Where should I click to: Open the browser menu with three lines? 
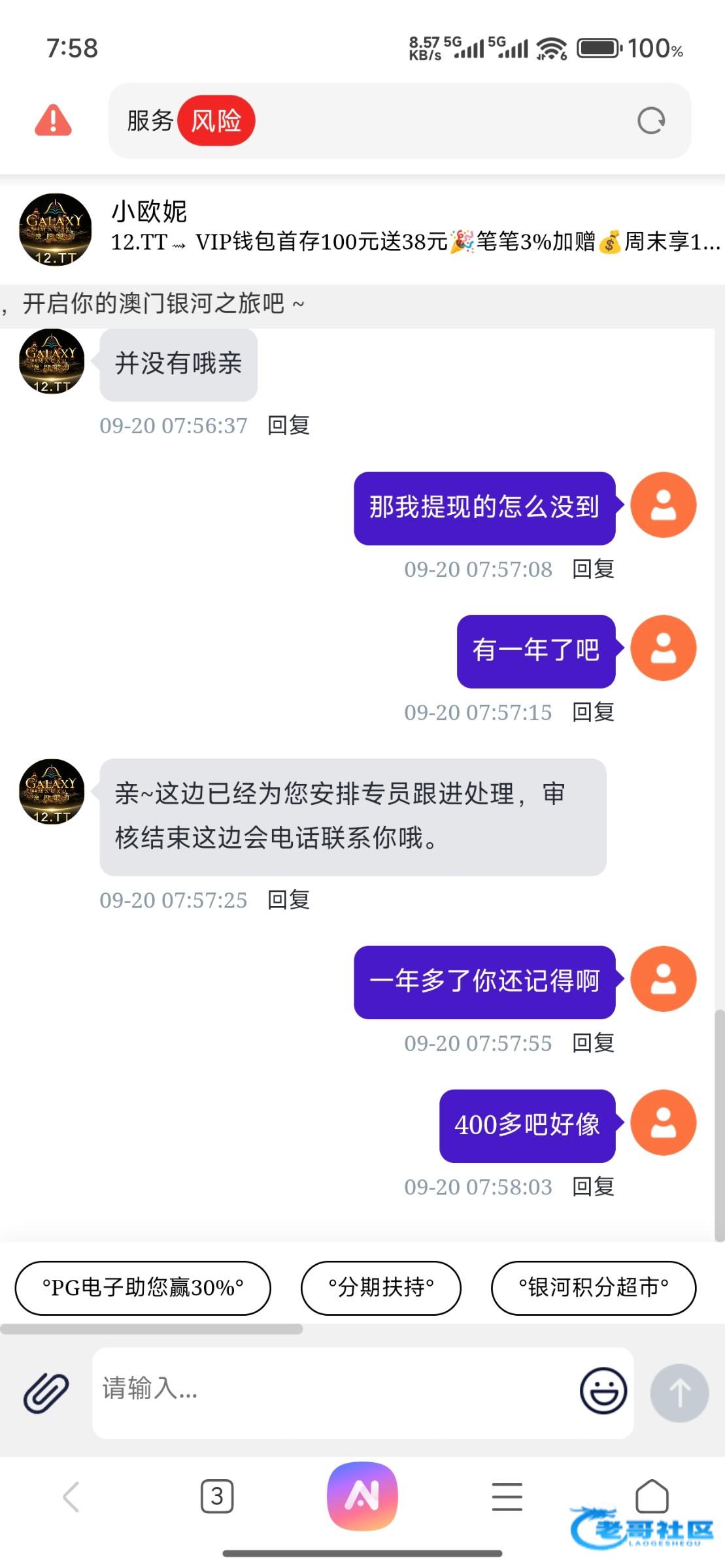pyautogui.click(x=507, y=1496)
